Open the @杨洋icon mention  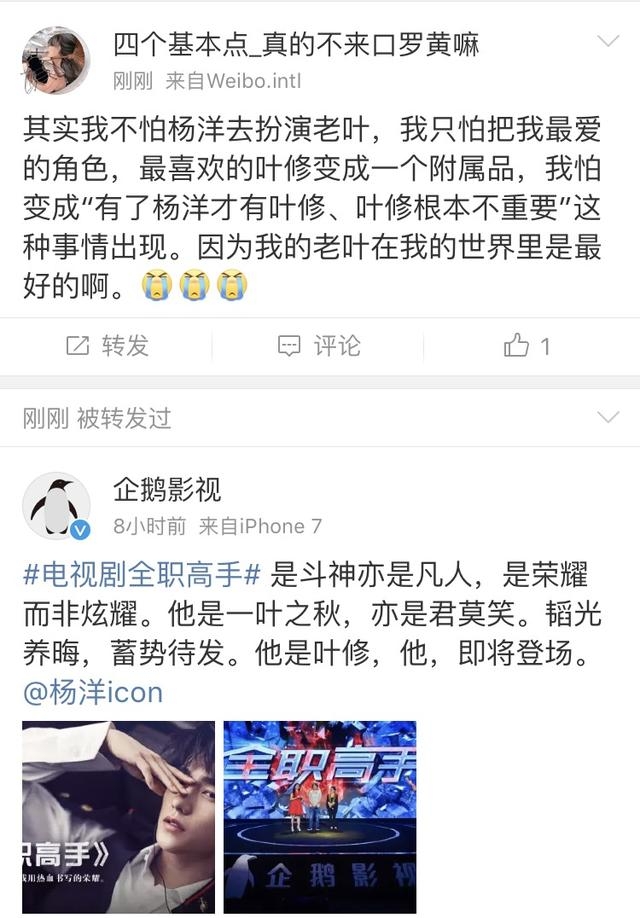click(92, 692)
